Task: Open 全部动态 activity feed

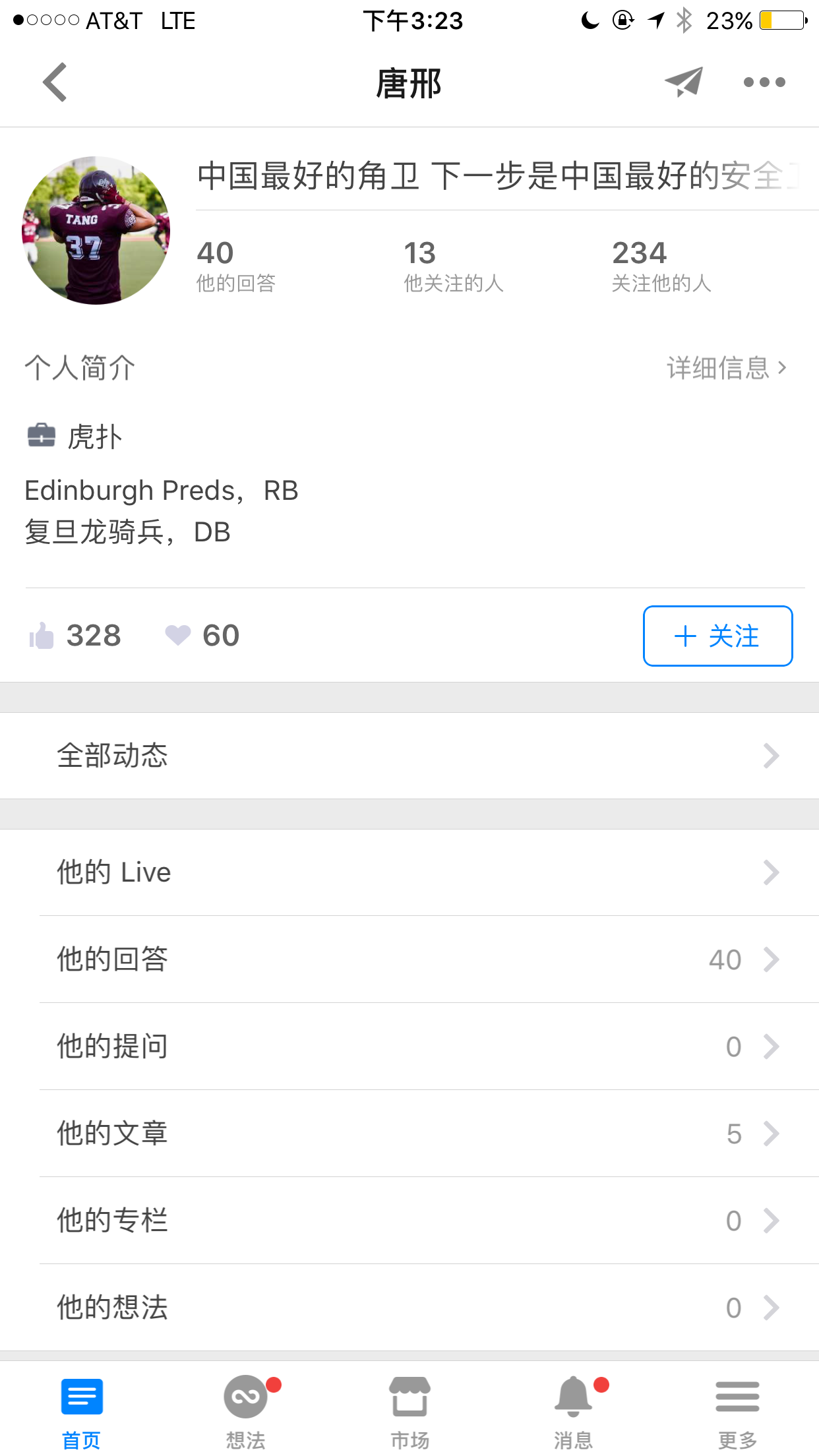Action: point(409,756)
